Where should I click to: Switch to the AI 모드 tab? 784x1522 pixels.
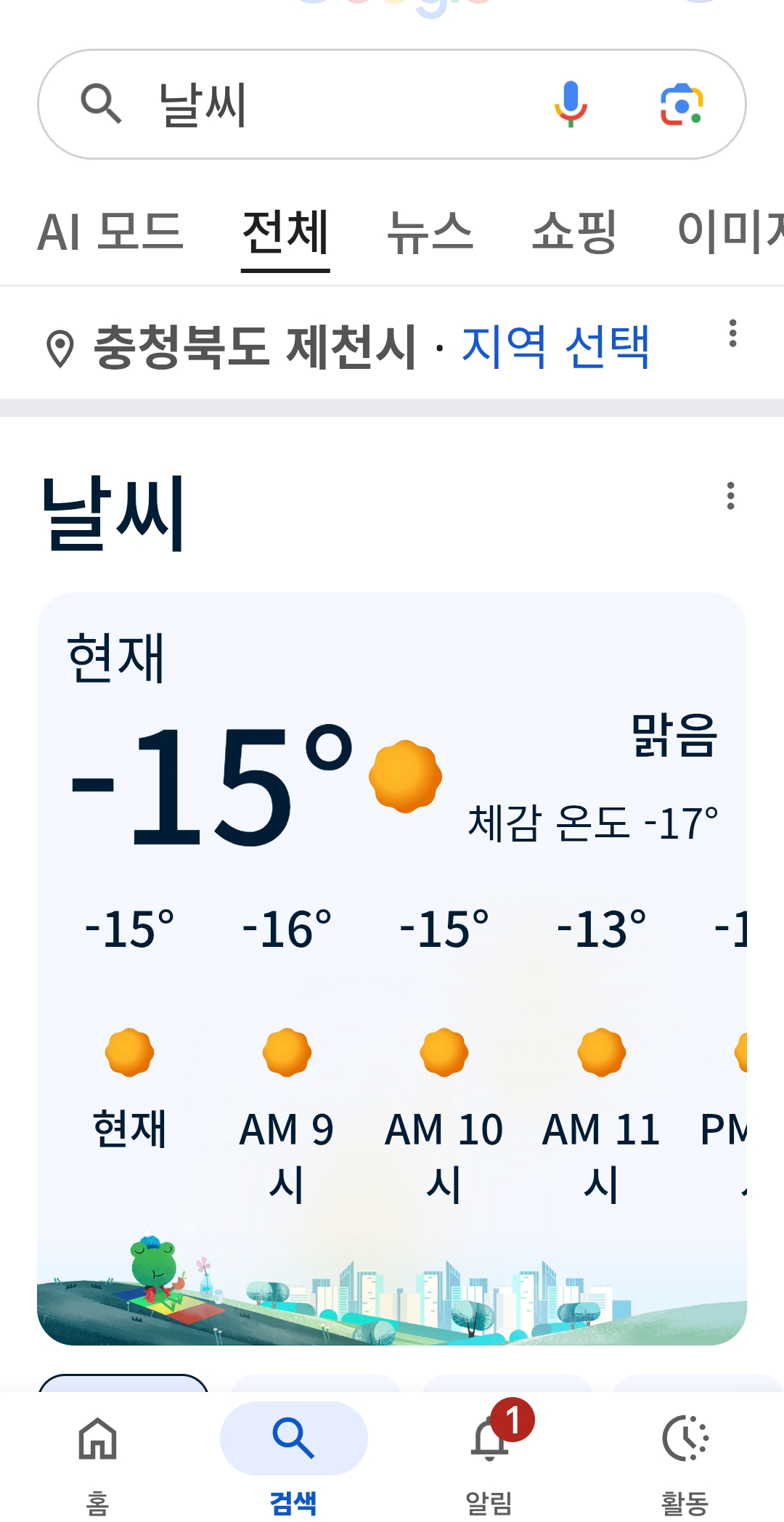(x=110, y=232)
